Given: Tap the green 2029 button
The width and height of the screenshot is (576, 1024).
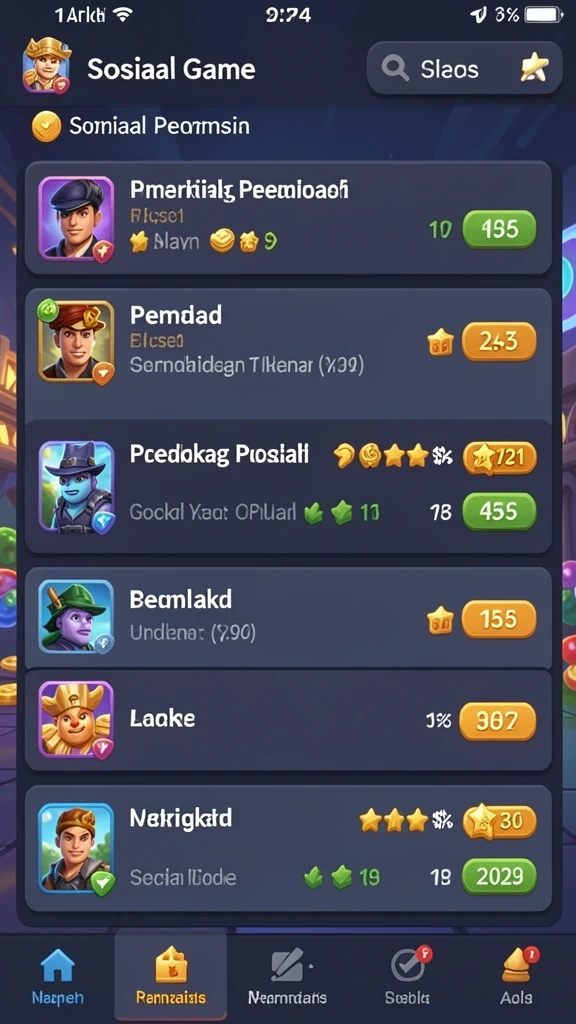Looking at the screenshot, I should point(499,876).
